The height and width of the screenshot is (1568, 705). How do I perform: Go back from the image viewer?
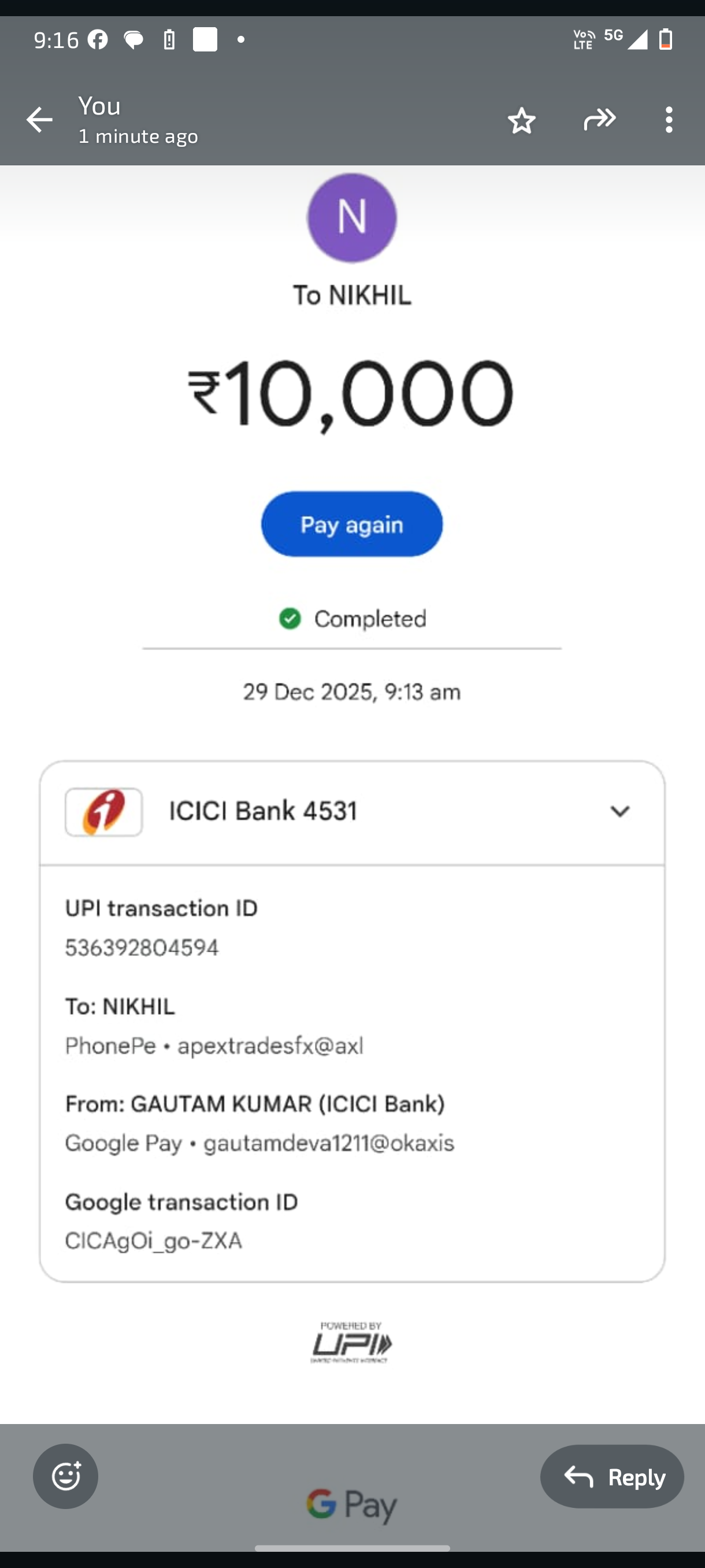tap(39, 120)
